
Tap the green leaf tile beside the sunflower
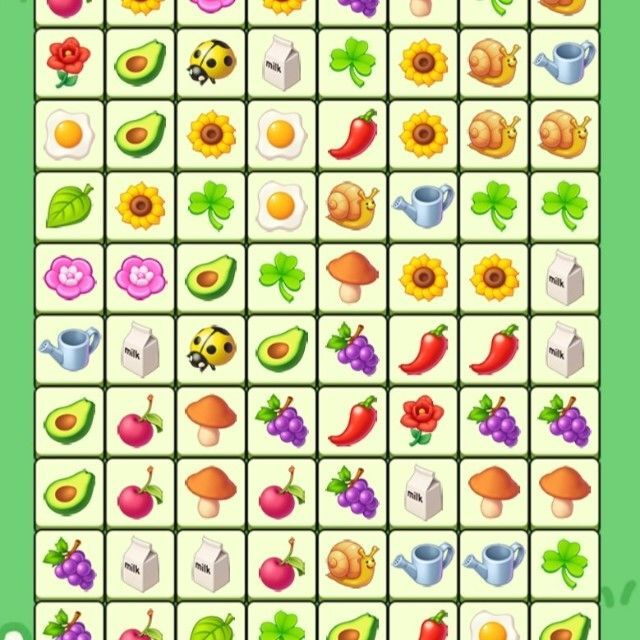point(69,206)
